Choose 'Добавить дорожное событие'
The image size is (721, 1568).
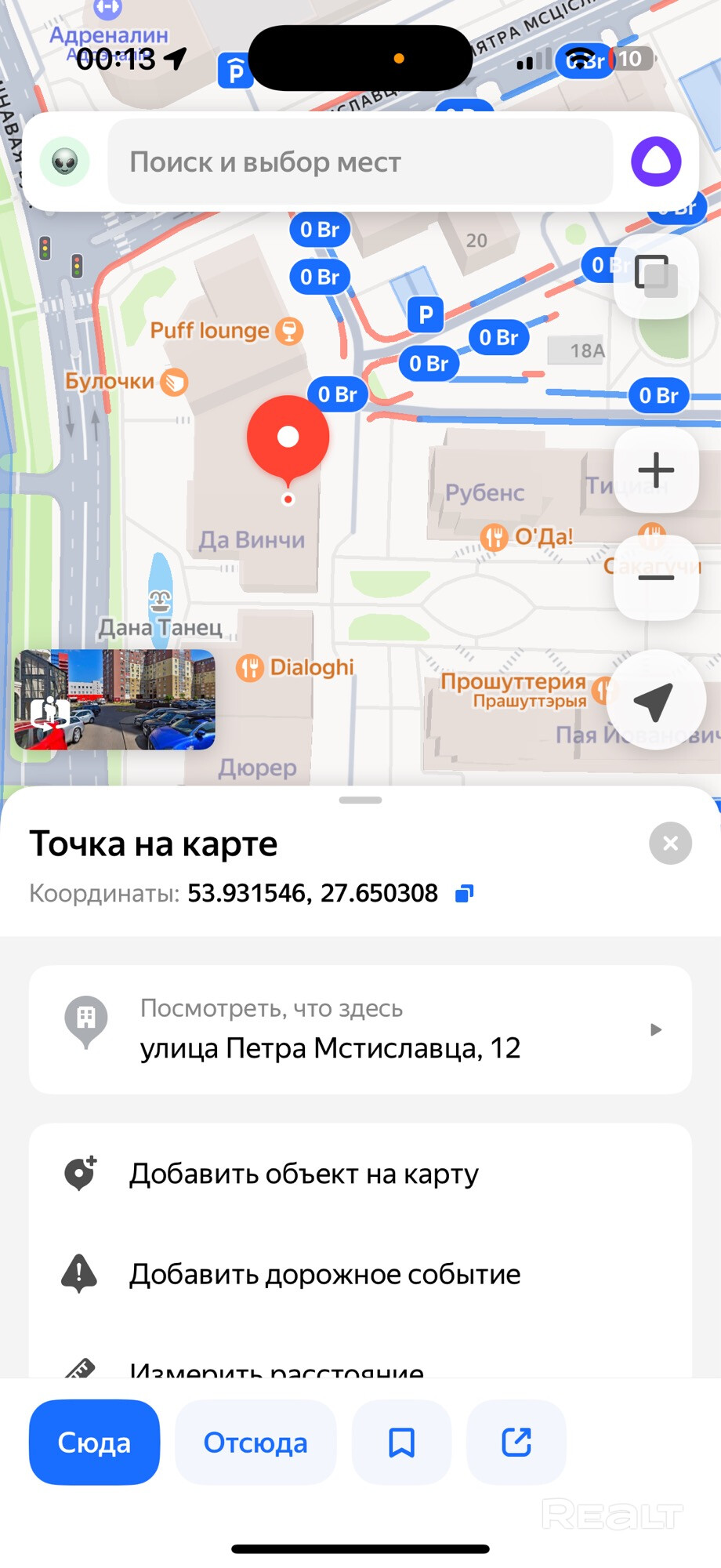click(324, 1274)
